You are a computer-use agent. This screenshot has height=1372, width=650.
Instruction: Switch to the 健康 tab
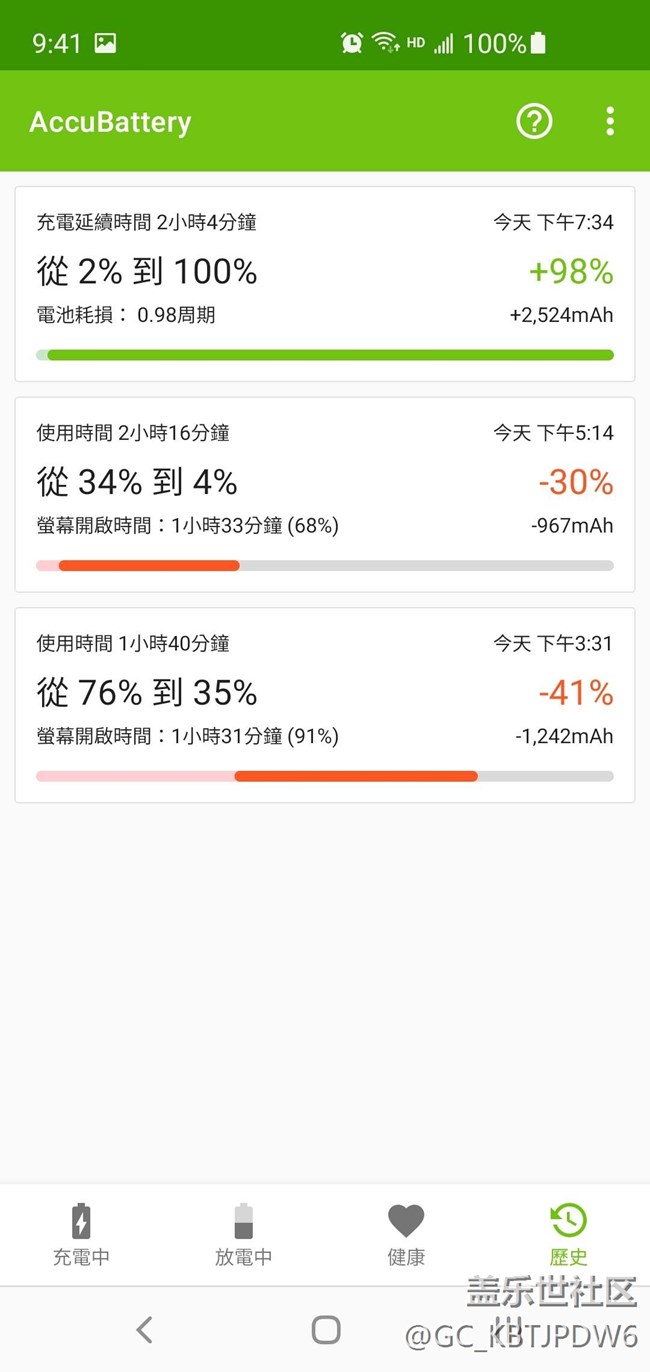point(406,1236)
